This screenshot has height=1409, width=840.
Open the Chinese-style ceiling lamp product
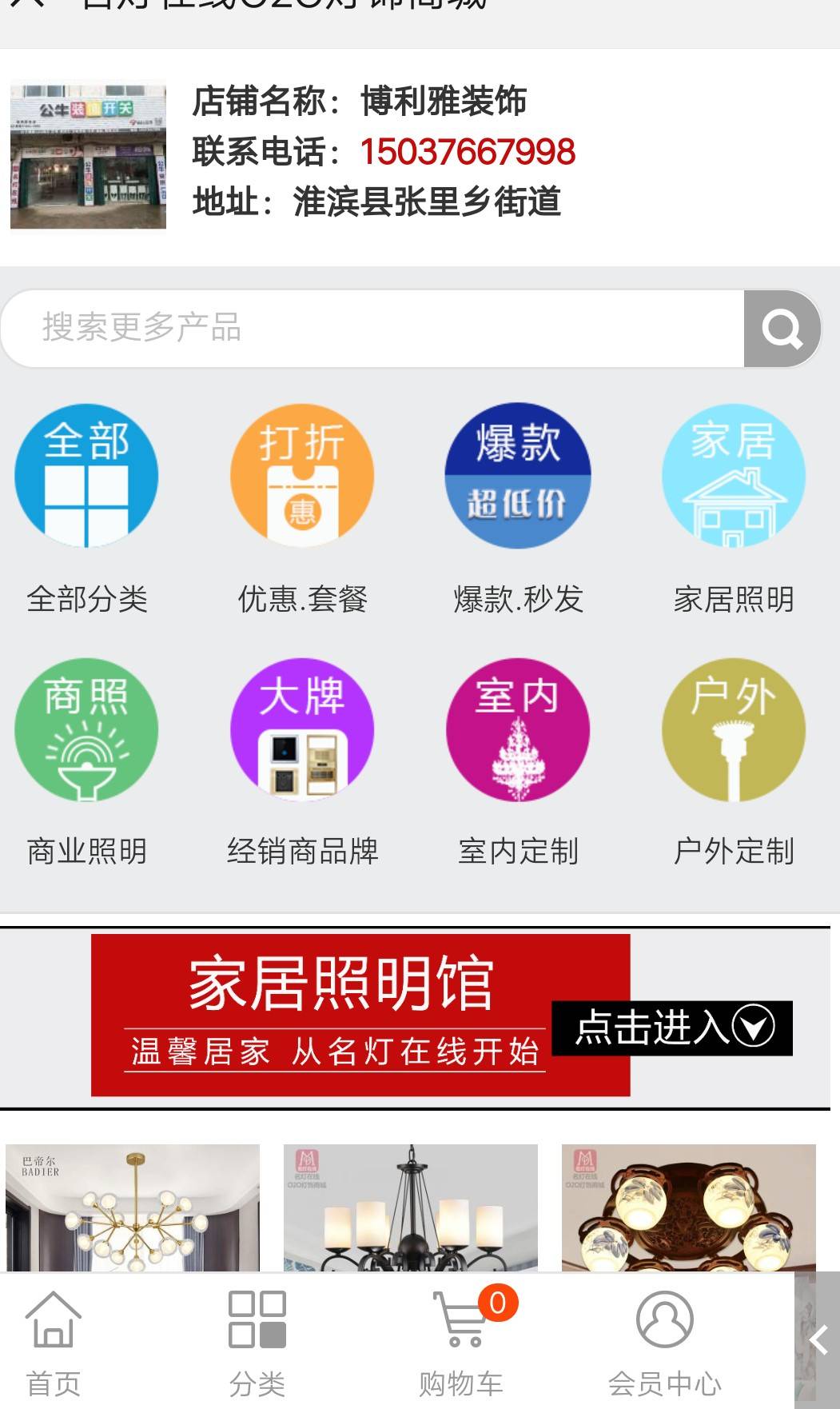pos(689,1208)
